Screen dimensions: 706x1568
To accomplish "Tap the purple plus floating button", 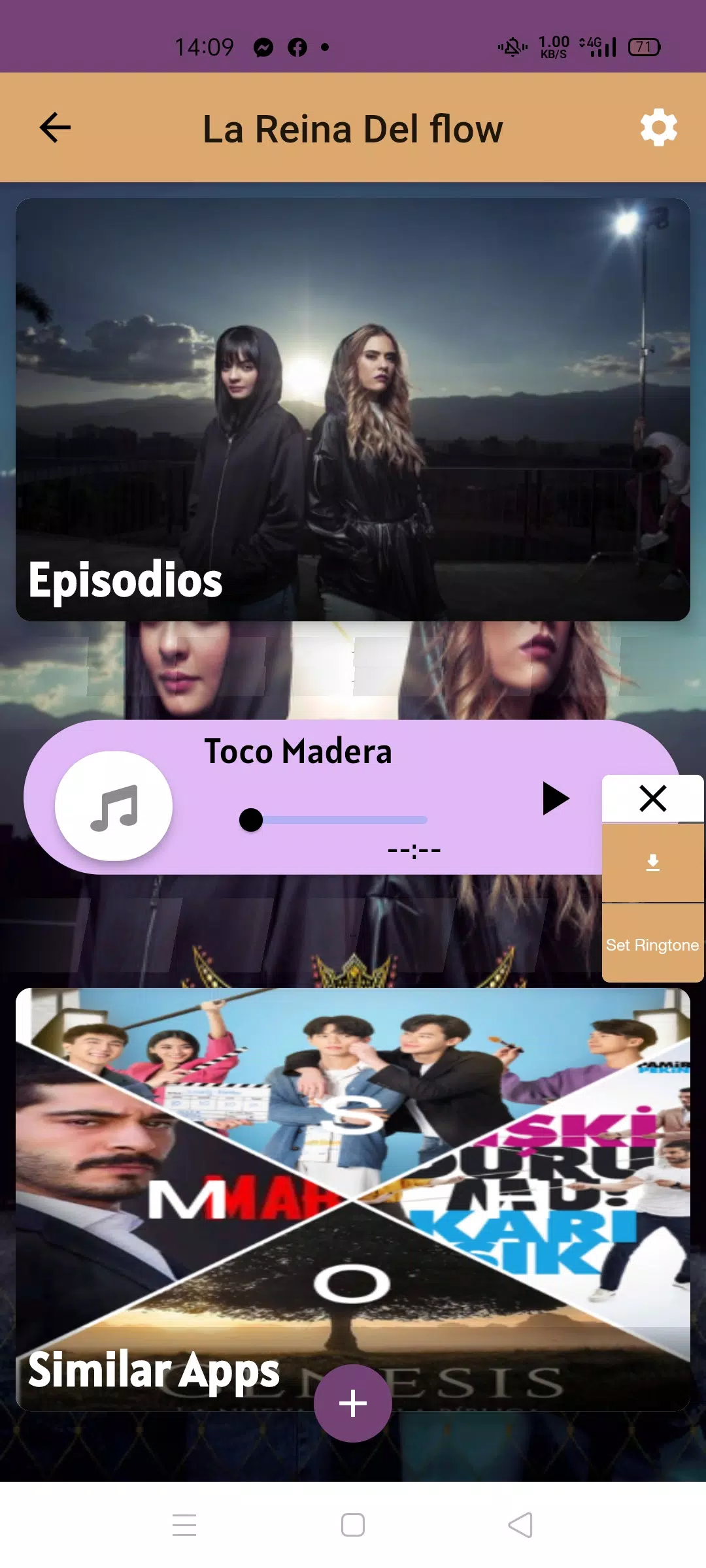I will [x=353, y=1403].
